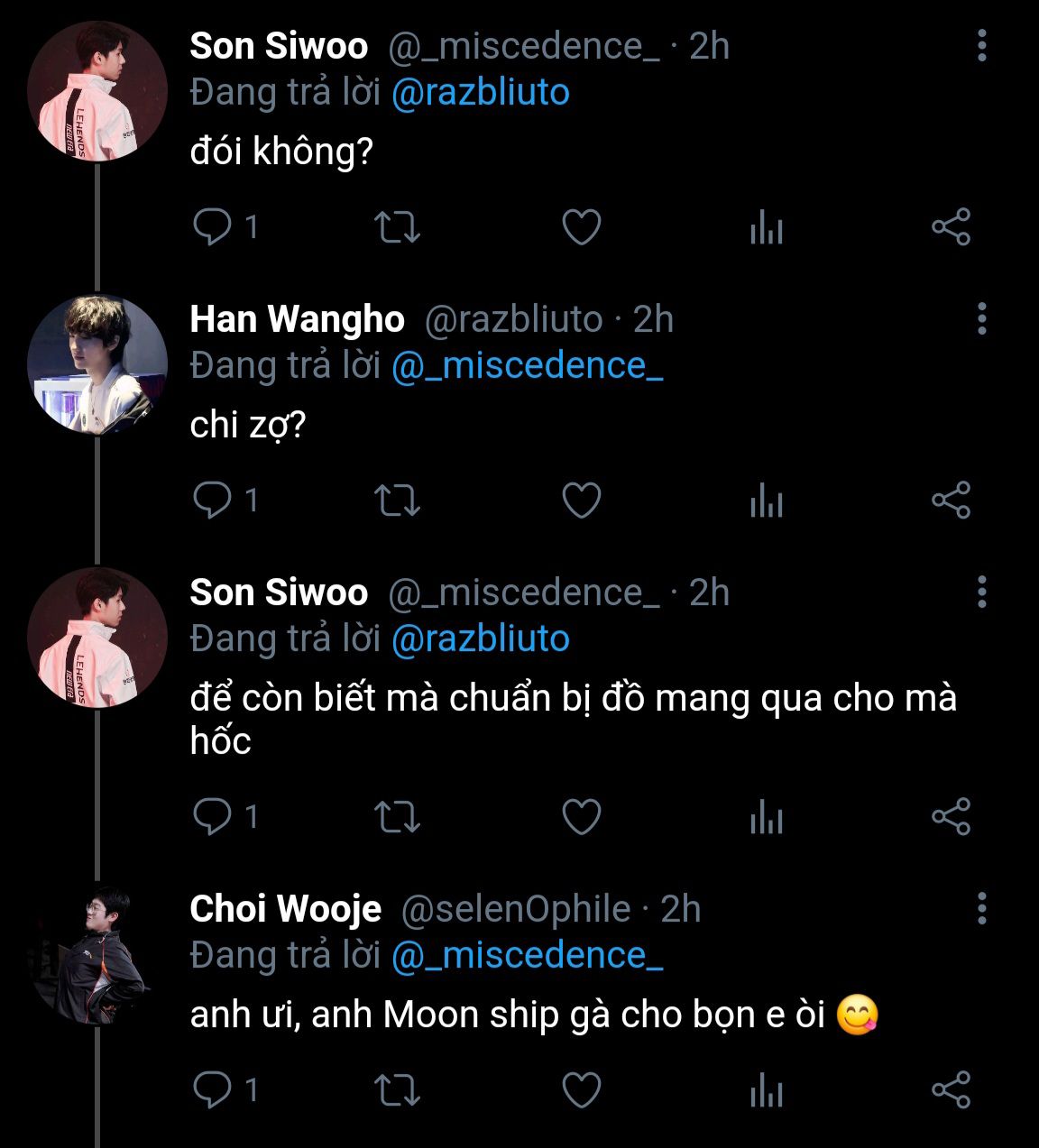Share Choi Wooje's tweet

click(x=951, y=1090)
